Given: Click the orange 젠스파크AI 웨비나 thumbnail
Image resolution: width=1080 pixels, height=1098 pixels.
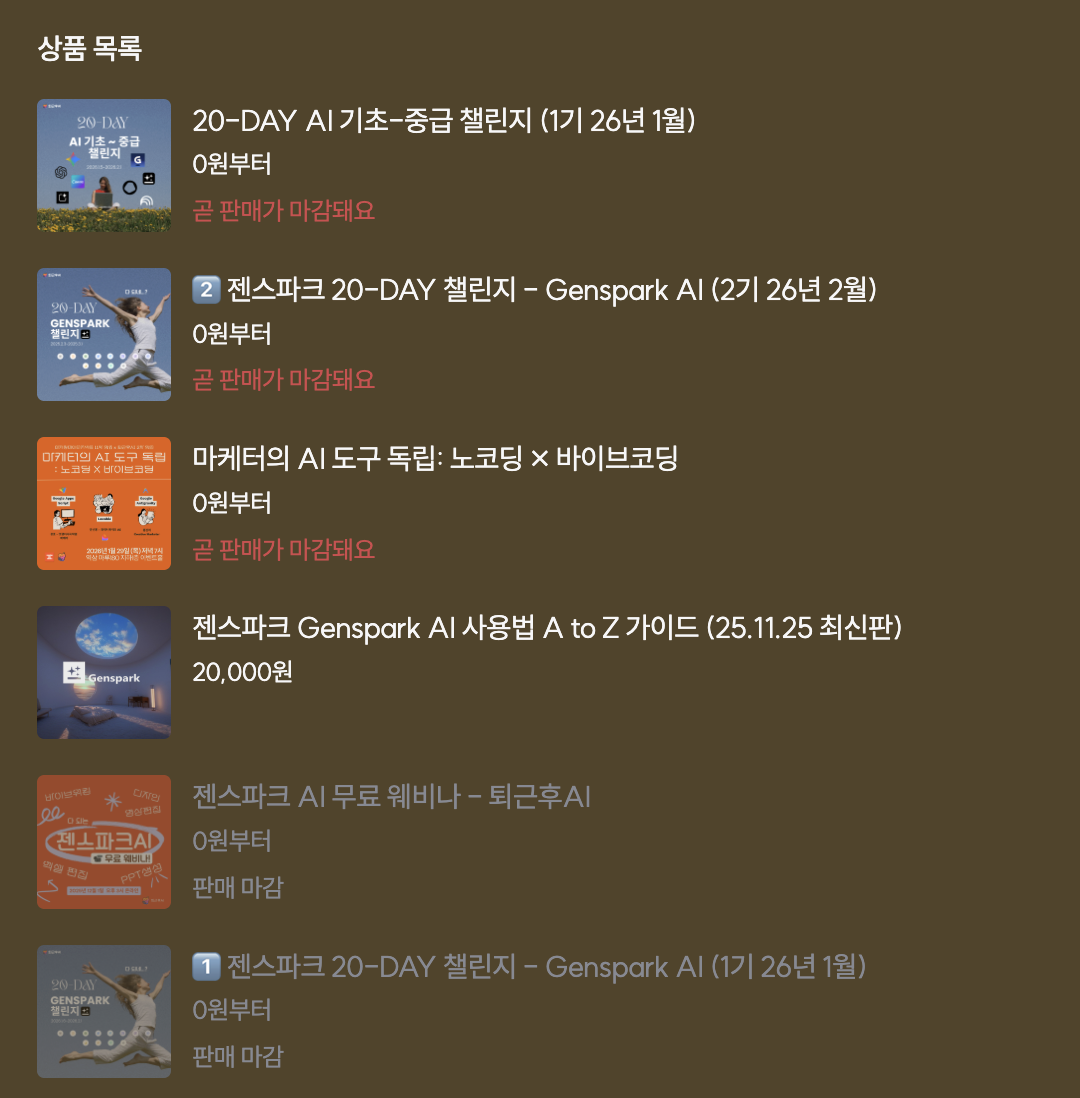Looking at the screenshot, I should tap(104, 842).
